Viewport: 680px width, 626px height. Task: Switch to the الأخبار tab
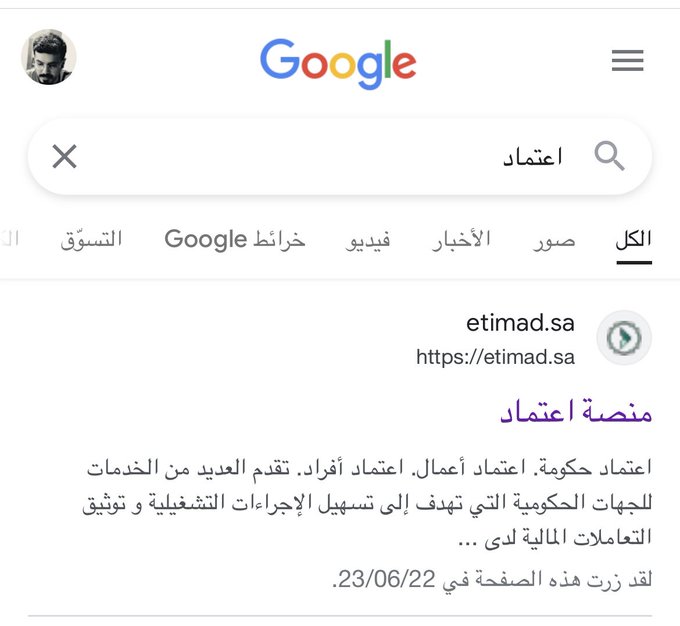(461, 240)
